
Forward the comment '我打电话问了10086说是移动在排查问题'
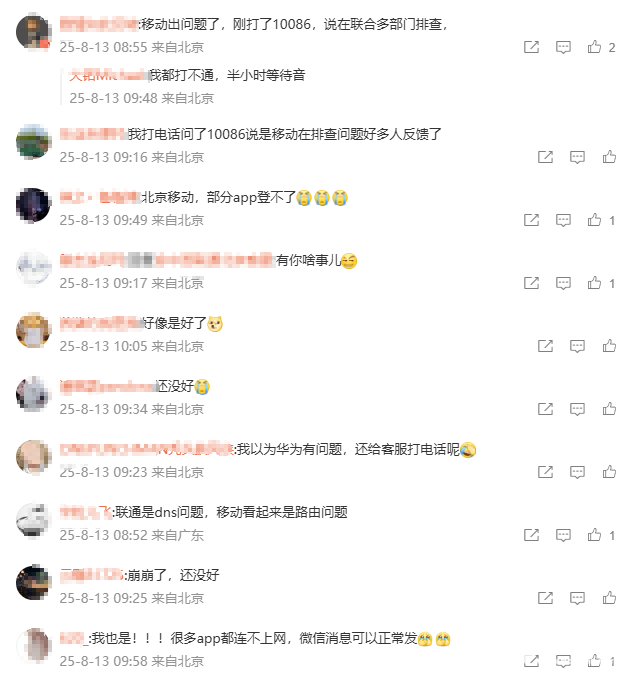click(545, 157)
